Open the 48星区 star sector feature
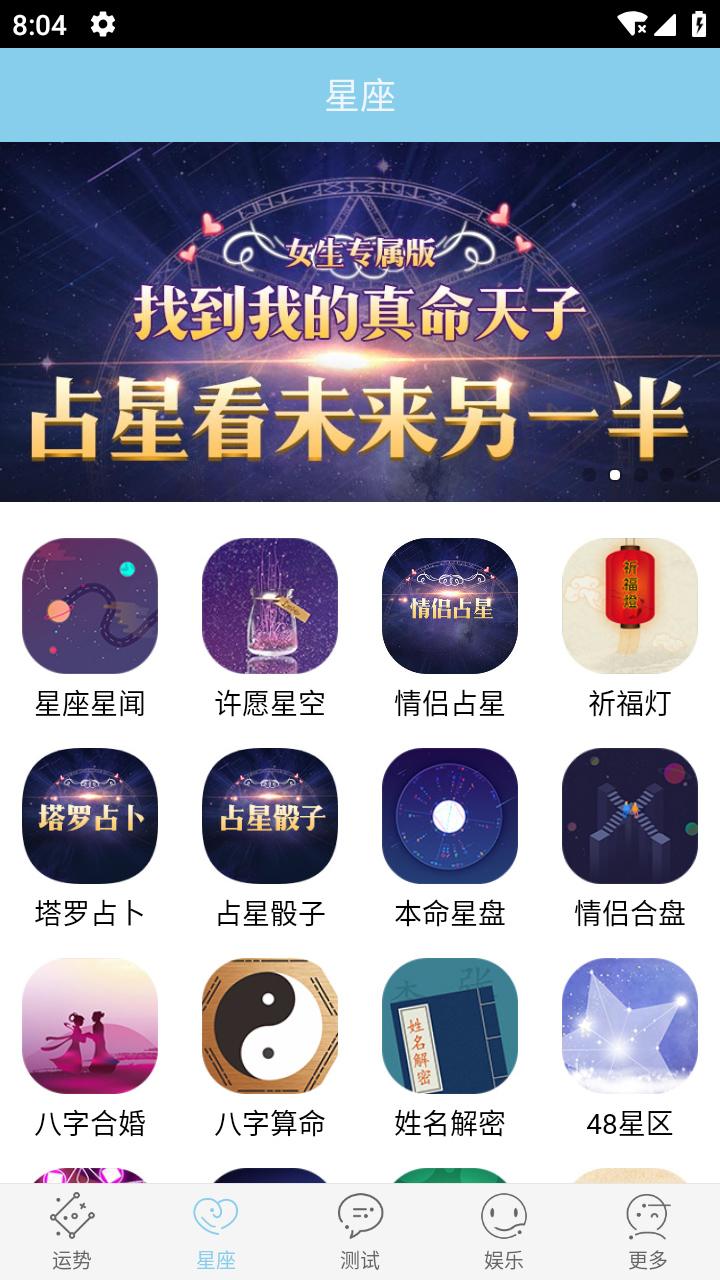 [x=630, y=1025]
